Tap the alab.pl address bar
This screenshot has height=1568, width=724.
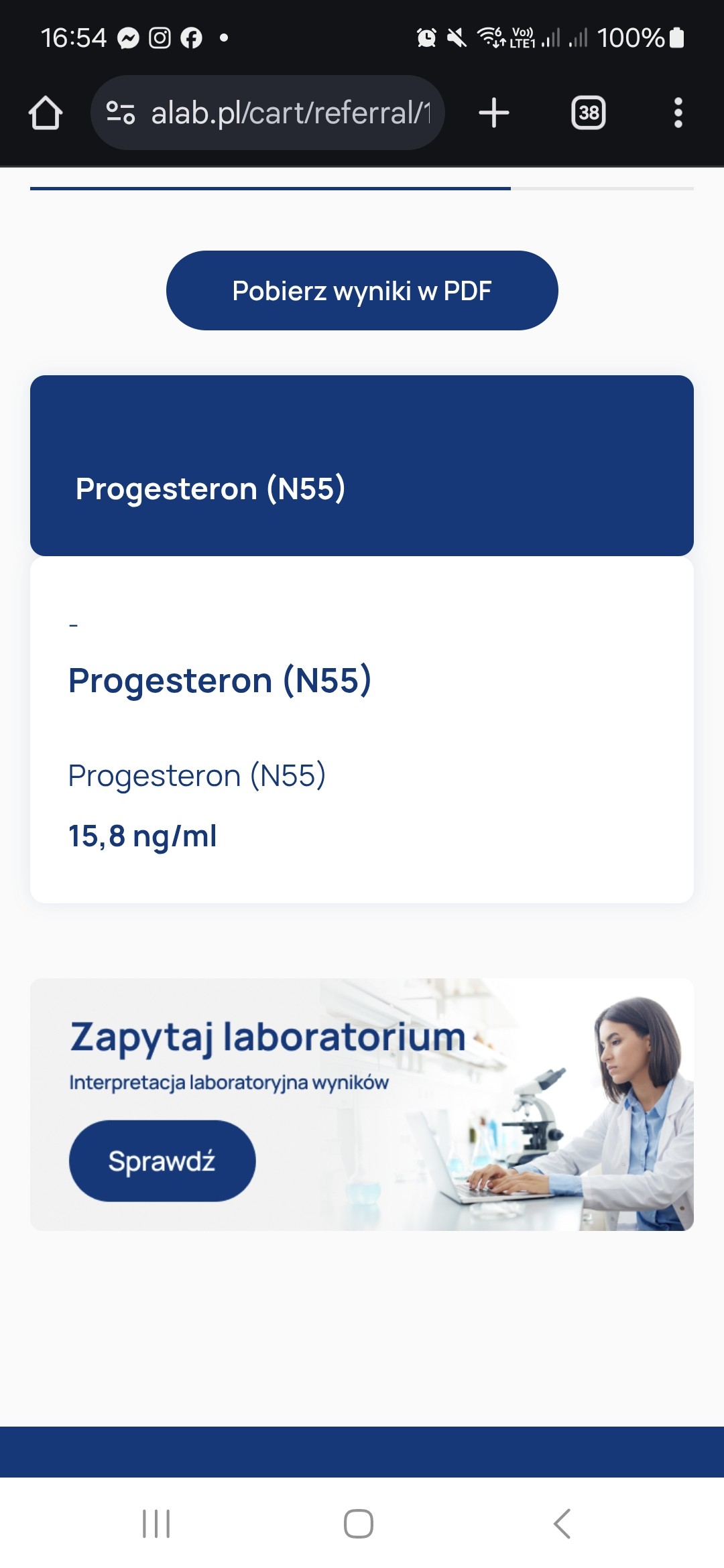(x=288, y=113)
